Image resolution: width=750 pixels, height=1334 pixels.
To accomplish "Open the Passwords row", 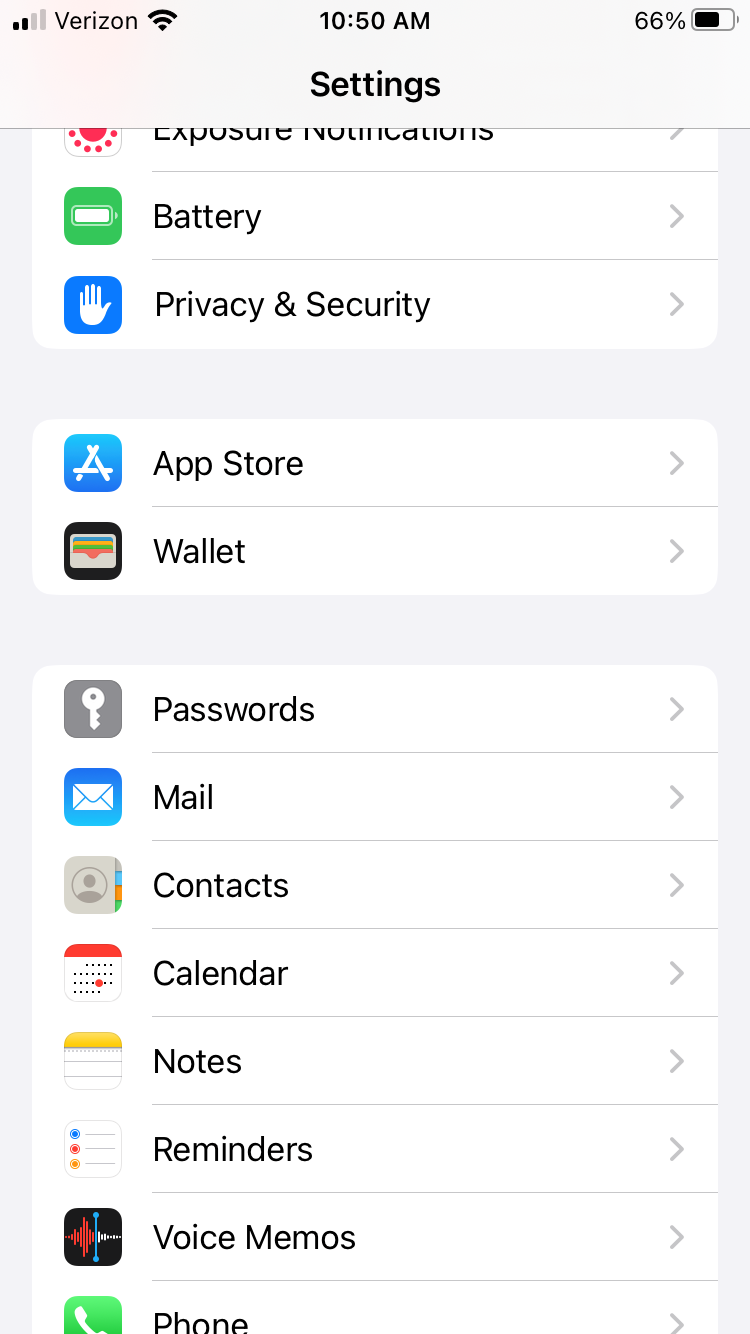I will point(374,709).
